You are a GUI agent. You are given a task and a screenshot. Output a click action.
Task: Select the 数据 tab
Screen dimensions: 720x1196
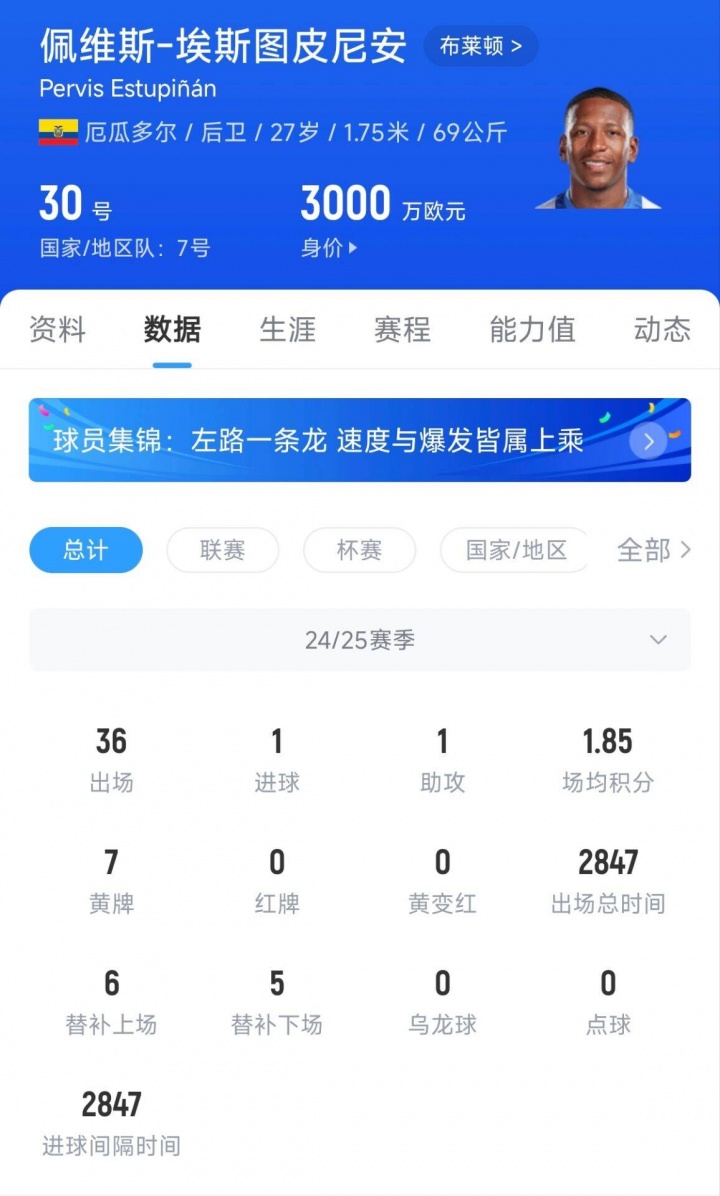172,329
